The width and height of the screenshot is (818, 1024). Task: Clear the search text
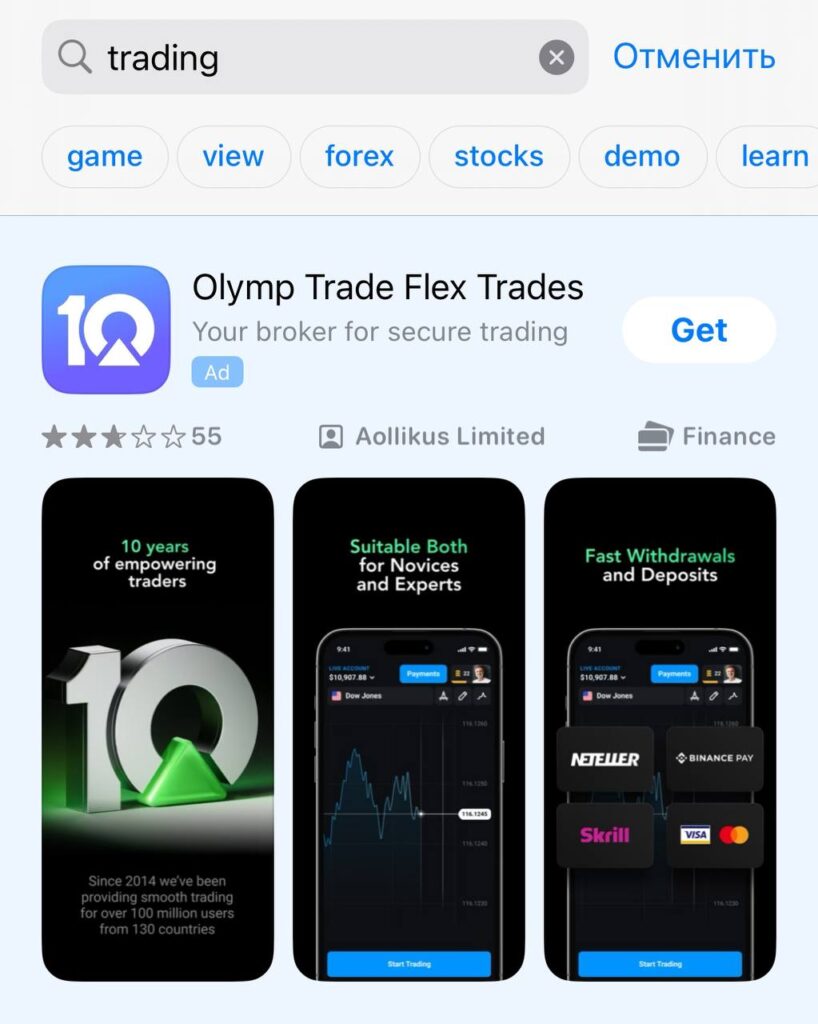pyautogui.click(x=556, y=57)
